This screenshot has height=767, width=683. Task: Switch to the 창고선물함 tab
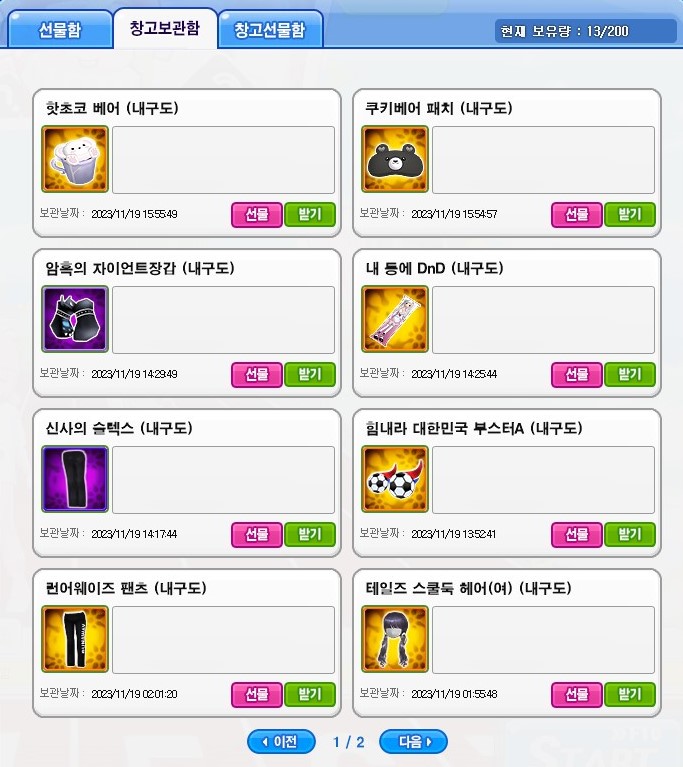(270, 30)
